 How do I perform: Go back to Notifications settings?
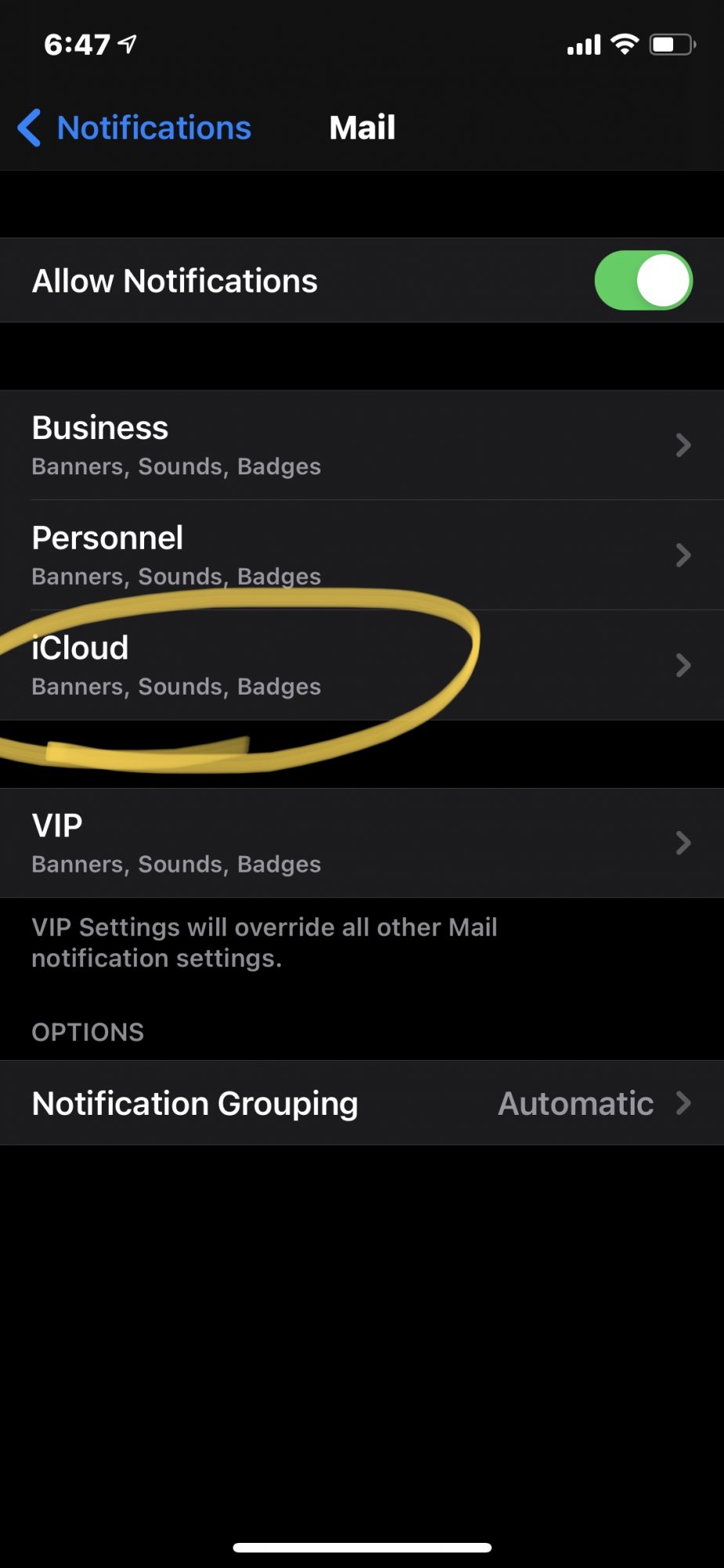135,128
